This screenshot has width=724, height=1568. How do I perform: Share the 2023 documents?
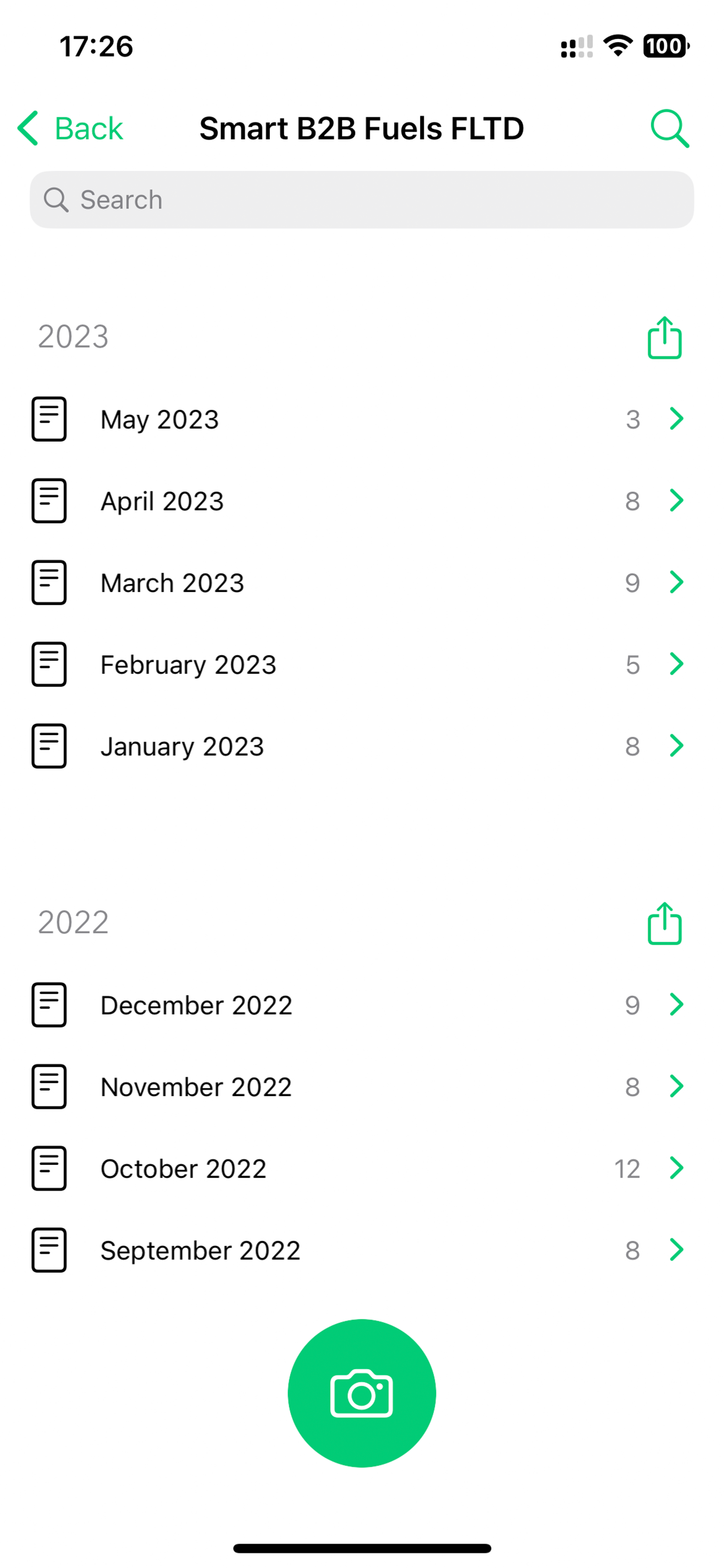tap(665, 337)
